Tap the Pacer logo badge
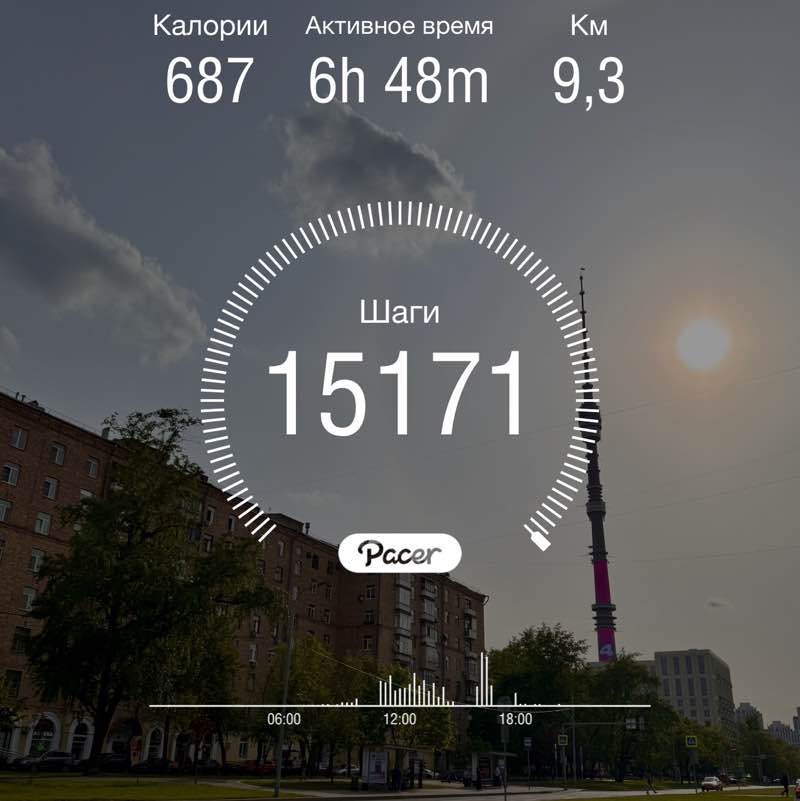 click(x=399, y=551)
